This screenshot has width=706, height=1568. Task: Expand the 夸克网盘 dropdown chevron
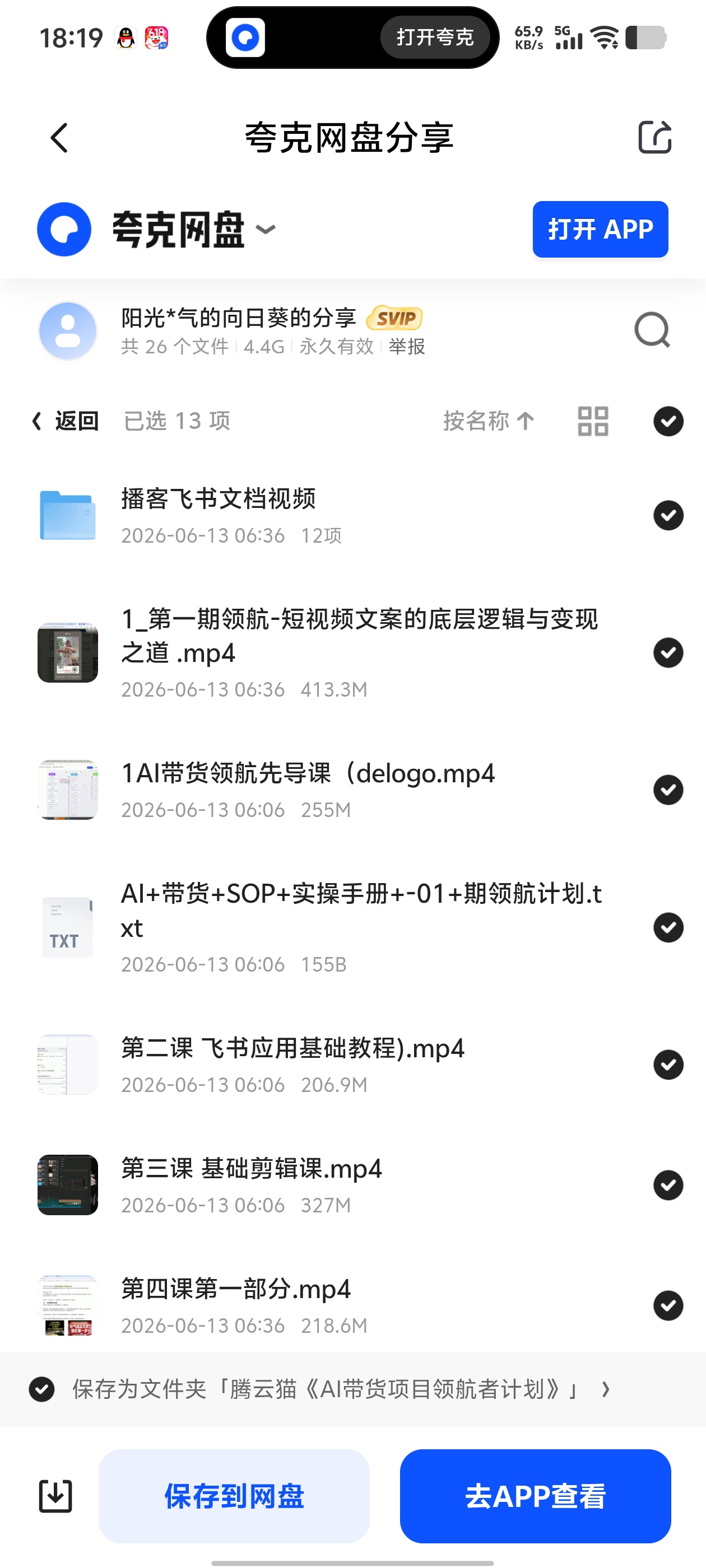coord(265,230)
